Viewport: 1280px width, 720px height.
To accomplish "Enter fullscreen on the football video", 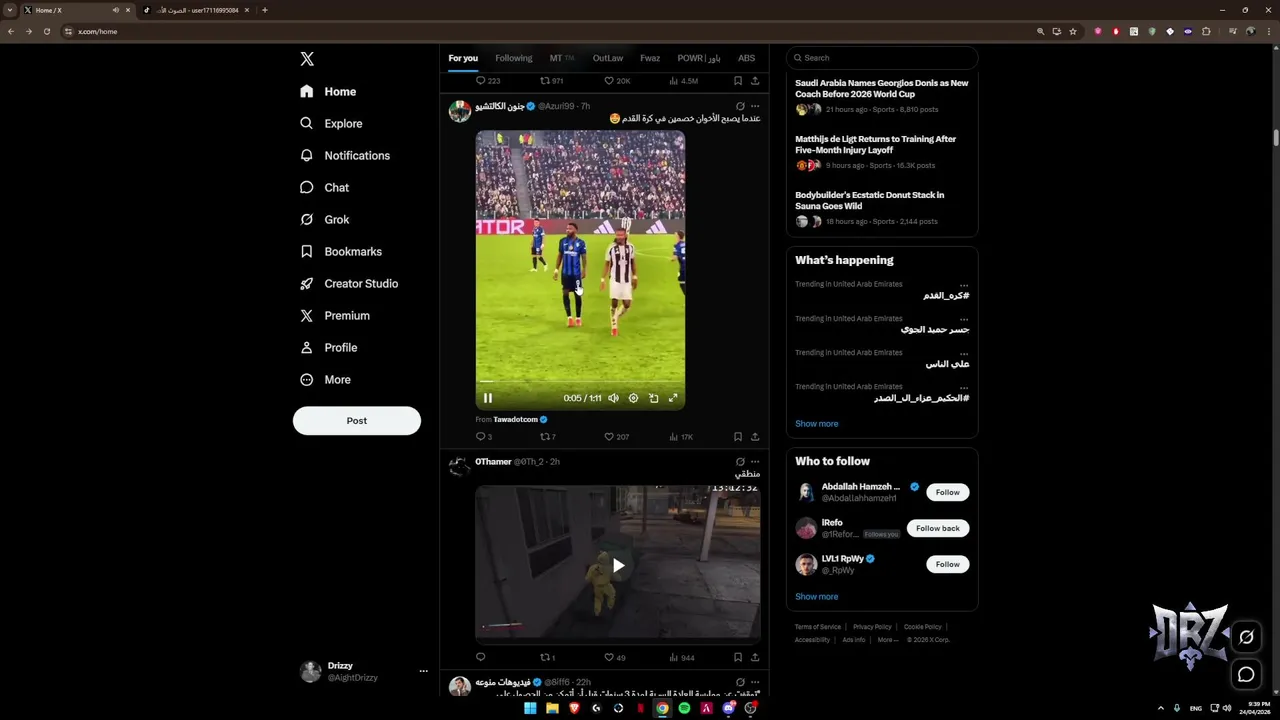I will click(x=673, y=398).
